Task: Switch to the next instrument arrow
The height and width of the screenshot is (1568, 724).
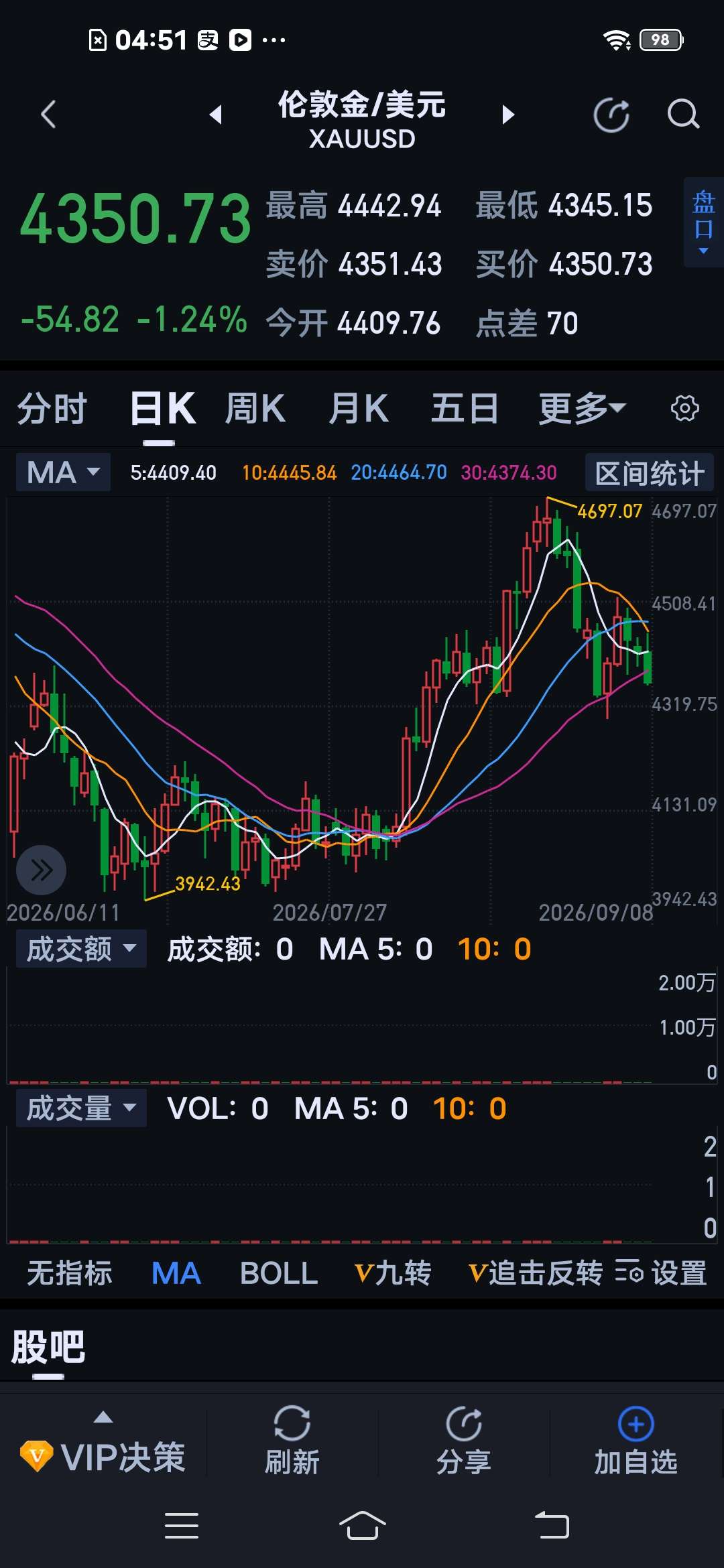Action: pyautogui.click(x=508, y=115)
